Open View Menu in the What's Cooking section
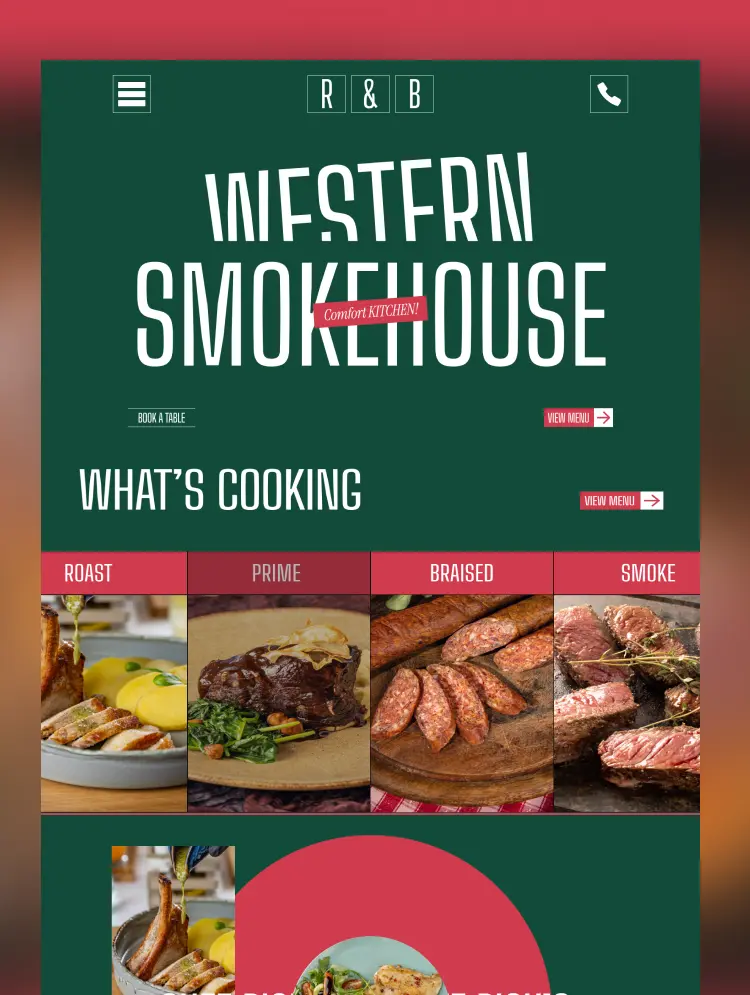 [x=610, y=500]
